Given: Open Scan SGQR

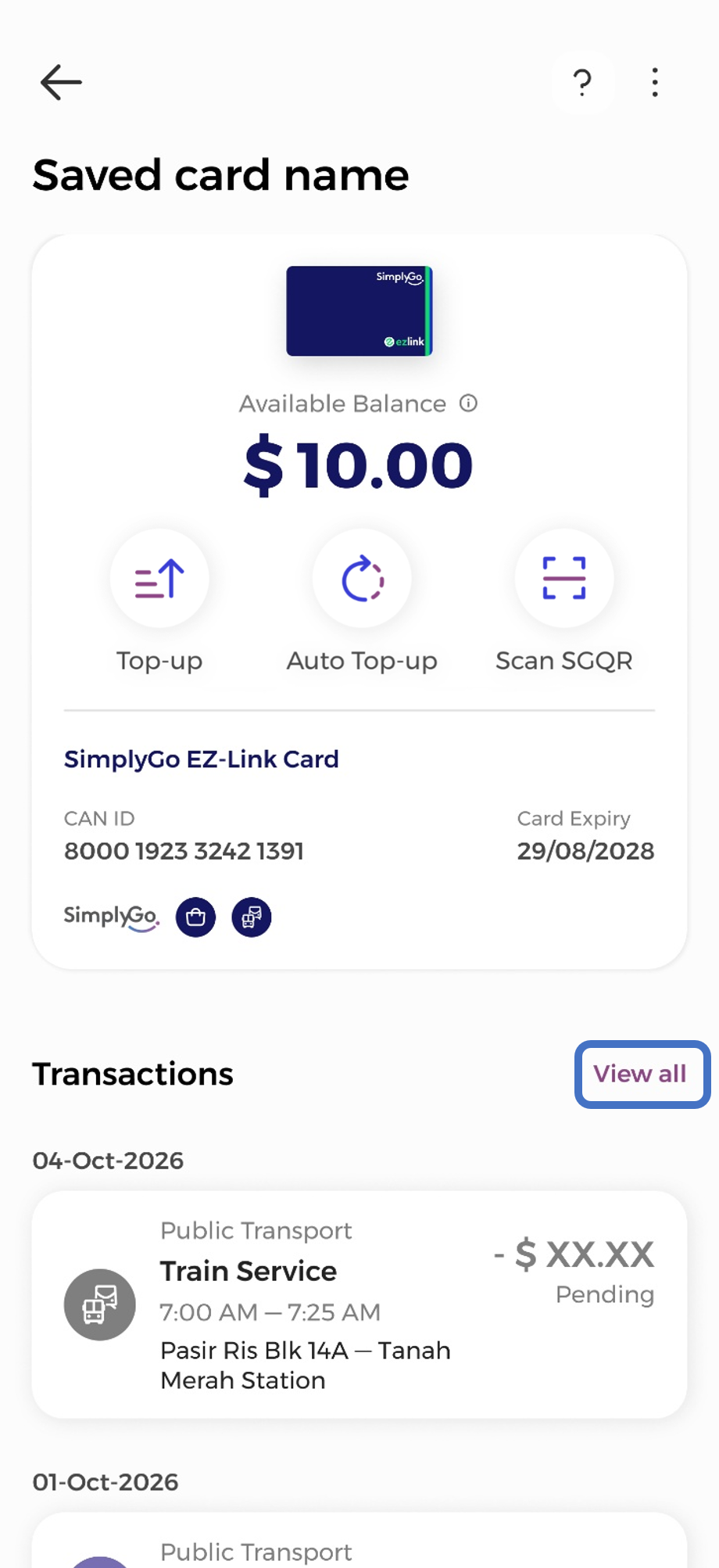Looking at the screenshot, I should point(563,579).
